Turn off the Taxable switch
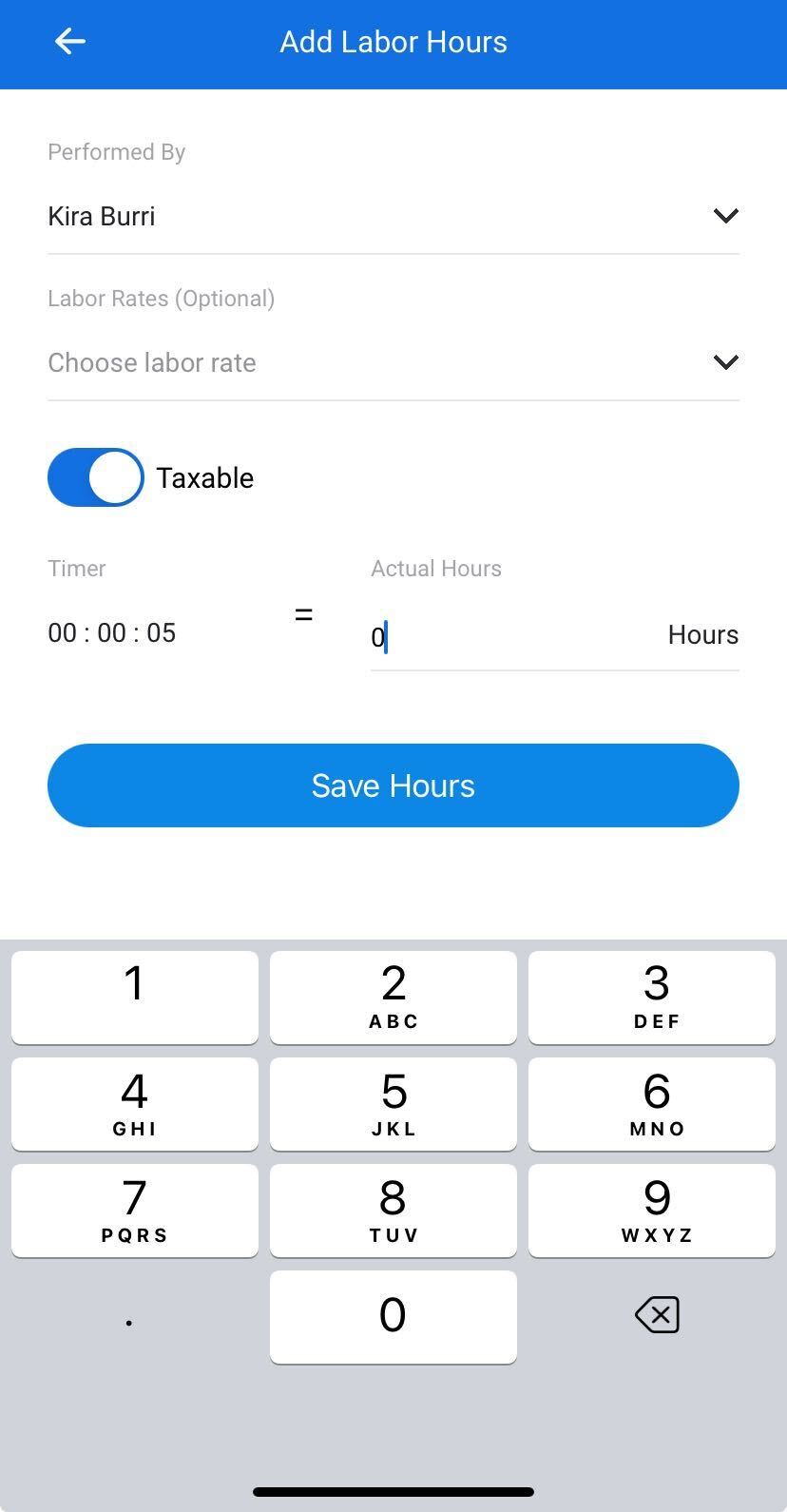Viewport: 787px width, 1512px height. tap(96, 477)
